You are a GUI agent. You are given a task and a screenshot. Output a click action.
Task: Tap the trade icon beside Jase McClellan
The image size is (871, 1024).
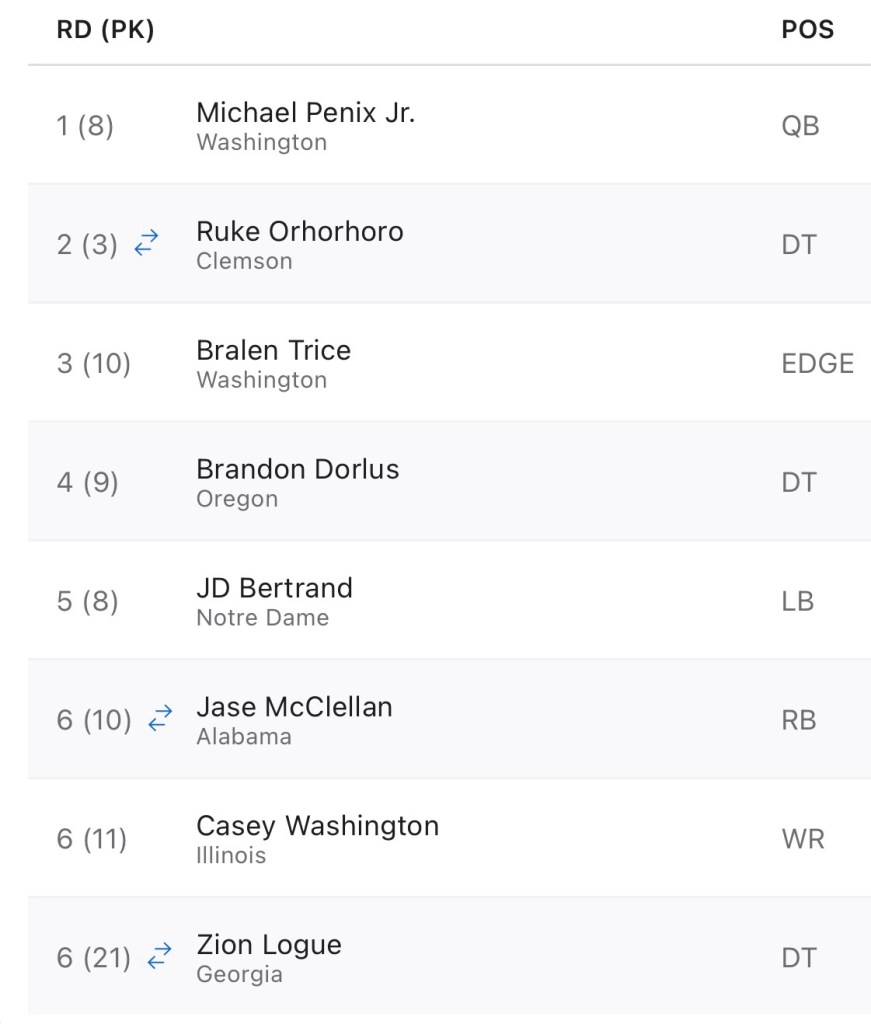(x=160, y=719)
